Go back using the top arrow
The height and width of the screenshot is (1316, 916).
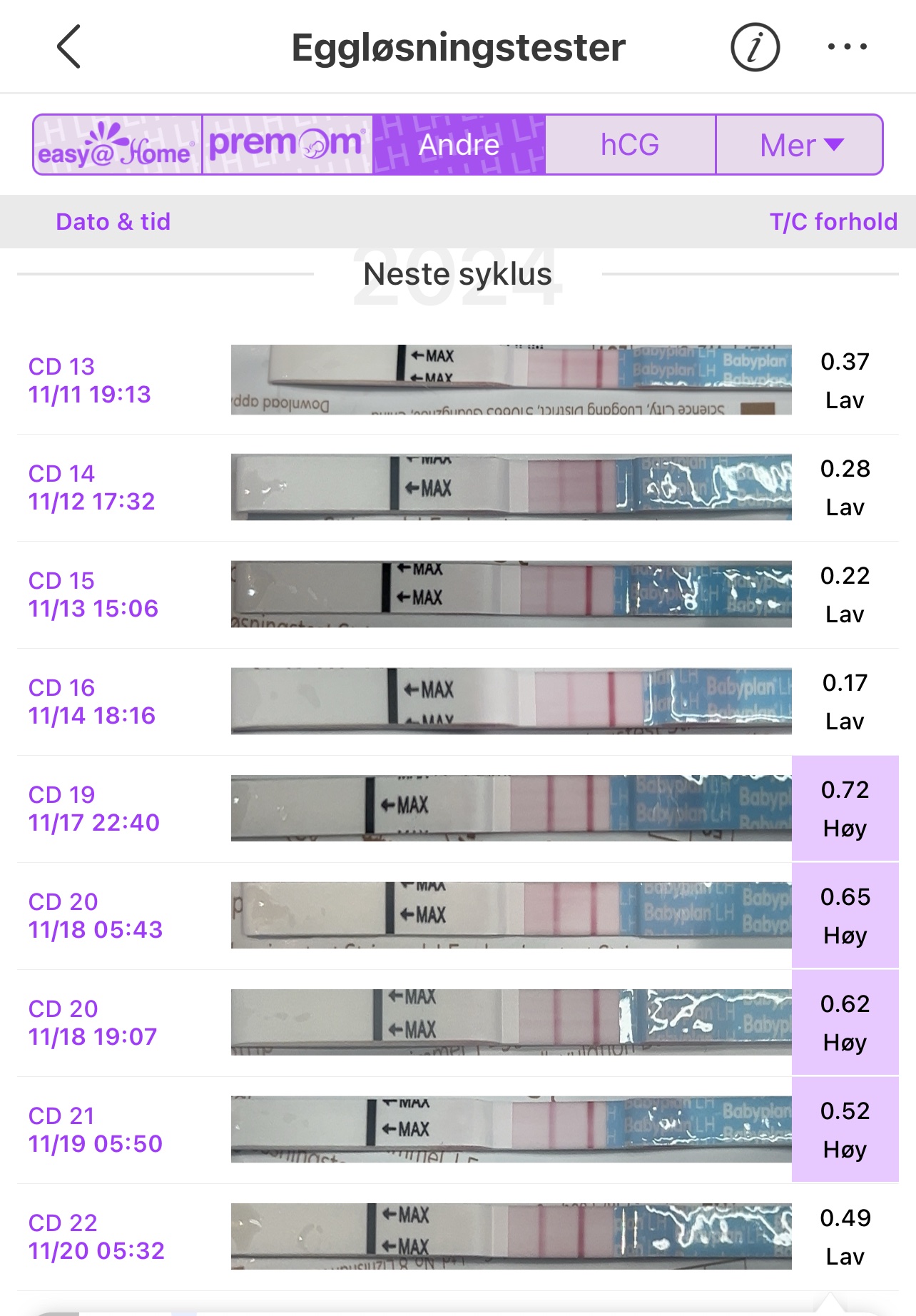[x=68, y=47]
